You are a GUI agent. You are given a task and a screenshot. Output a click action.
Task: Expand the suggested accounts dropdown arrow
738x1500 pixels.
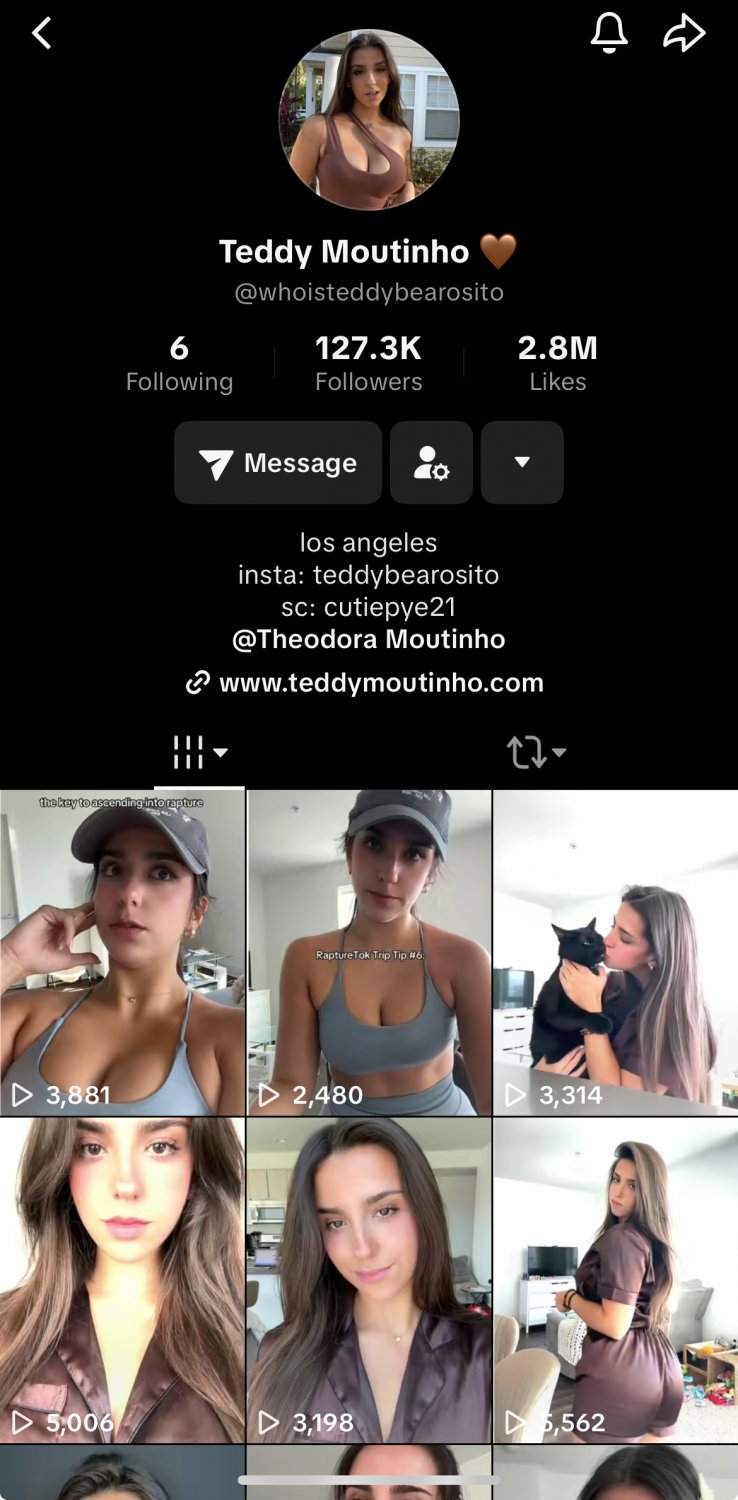click(x=522, y=463)
